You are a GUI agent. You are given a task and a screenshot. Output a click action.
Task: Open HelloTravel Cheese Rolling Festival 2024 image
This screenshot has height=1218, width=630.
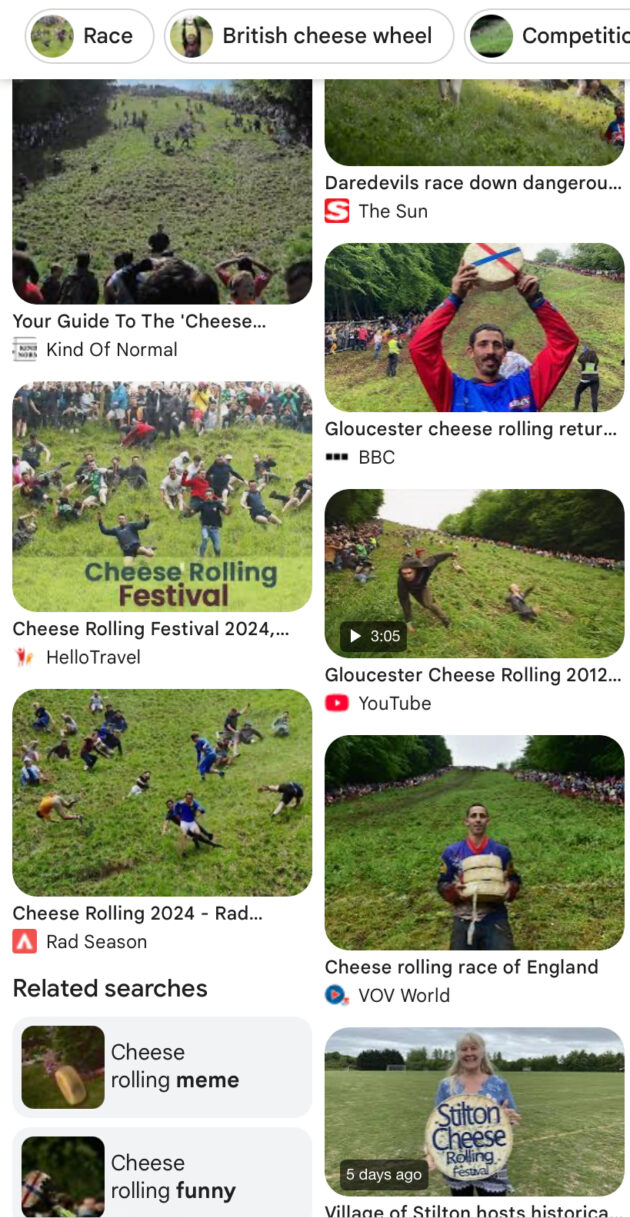[x=162, y=496]
